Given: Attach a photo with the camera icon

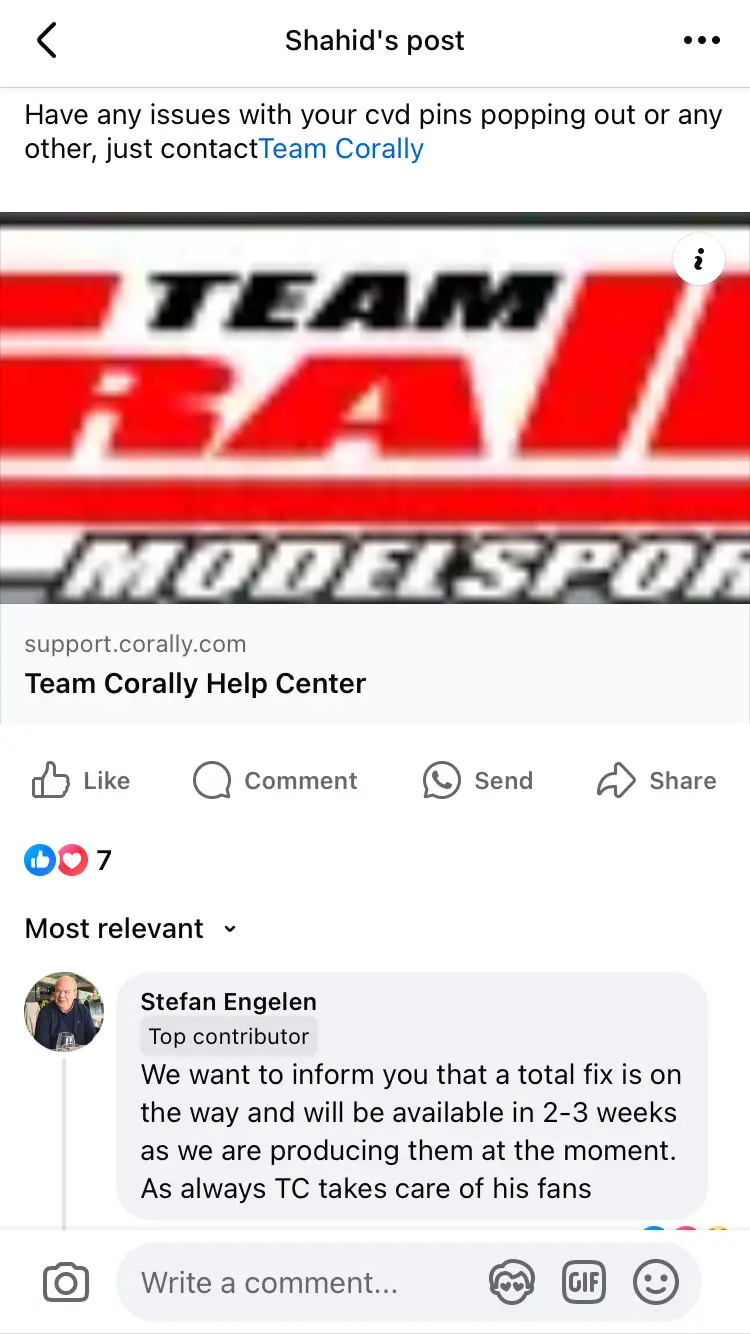Looking at the screenshot, I should tap(66, 1282).
